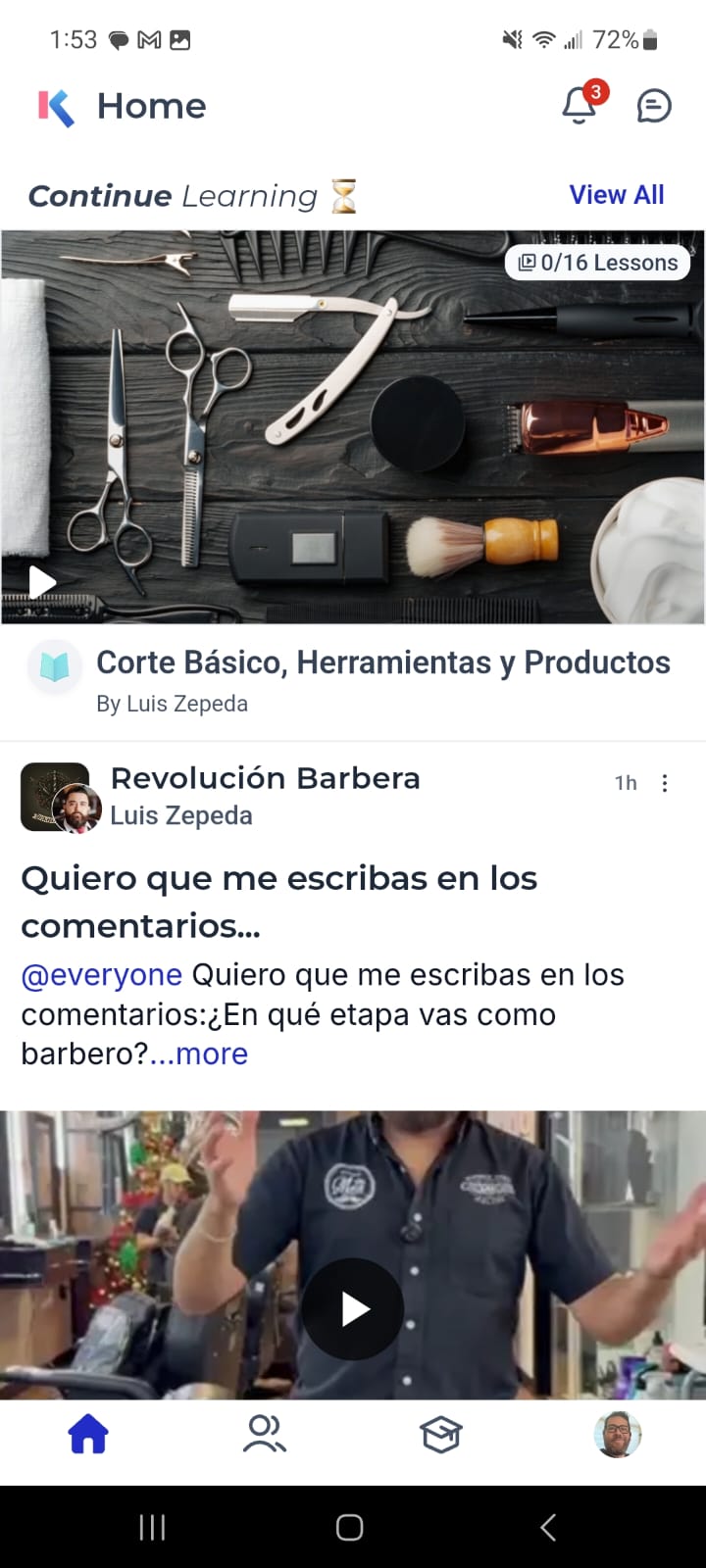Open recent apps from navigation bar
The image size is (706, 1568).
coord(152,1527)
